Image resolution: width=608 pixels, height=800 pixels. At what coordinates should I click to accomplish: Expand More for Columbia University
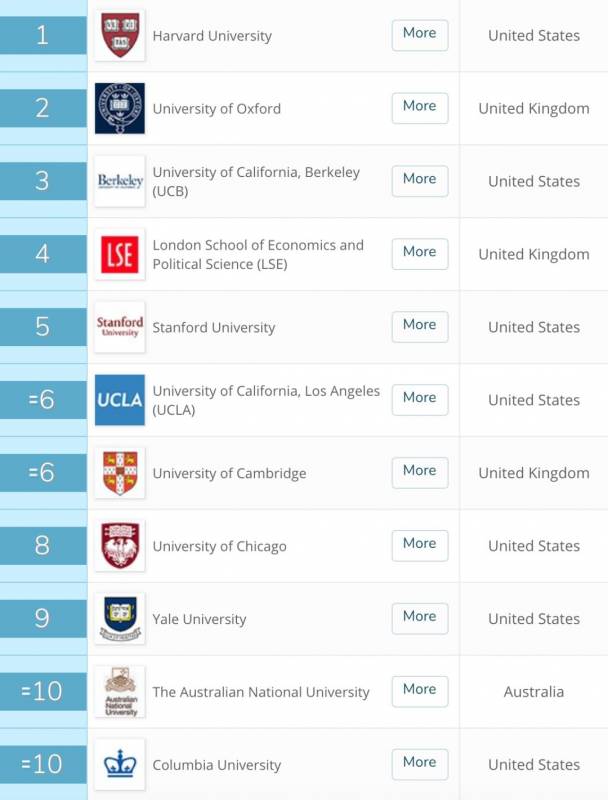click(x=419, y=764)
